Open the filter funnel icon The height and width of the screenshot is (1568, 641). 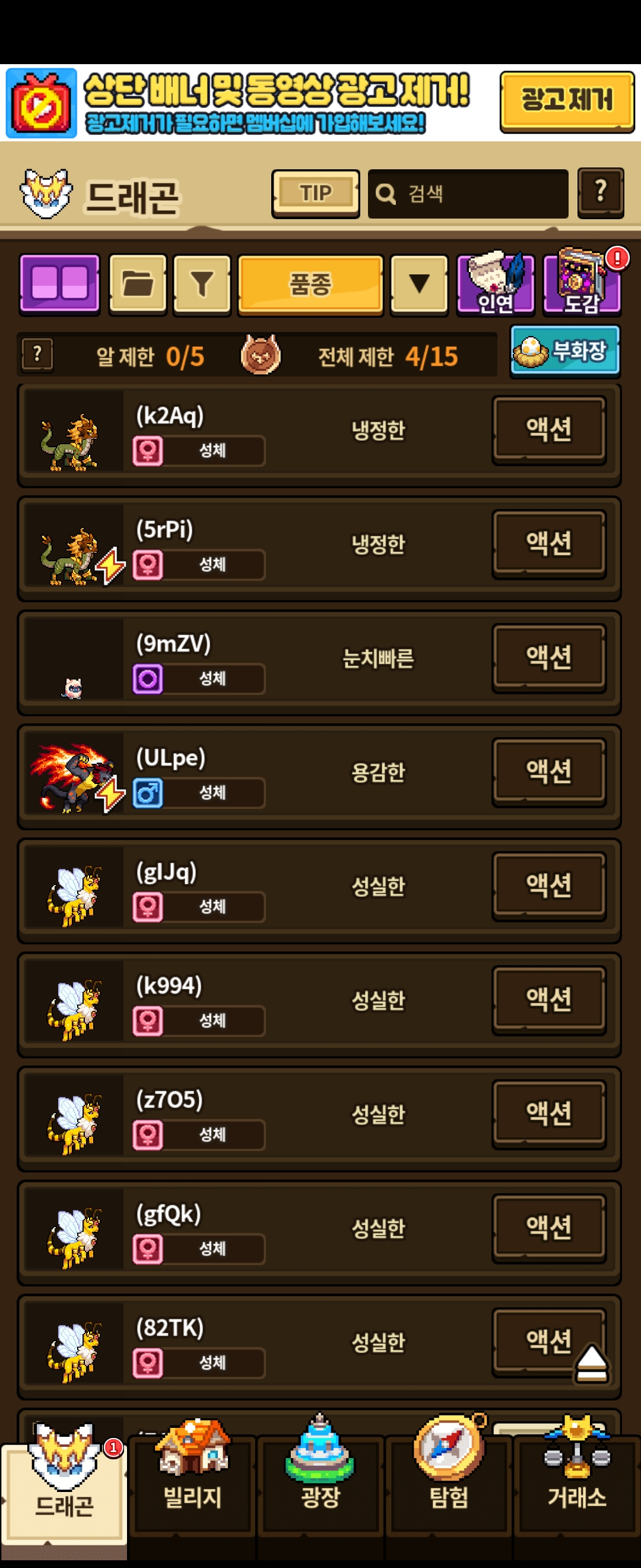pos(202,284)
